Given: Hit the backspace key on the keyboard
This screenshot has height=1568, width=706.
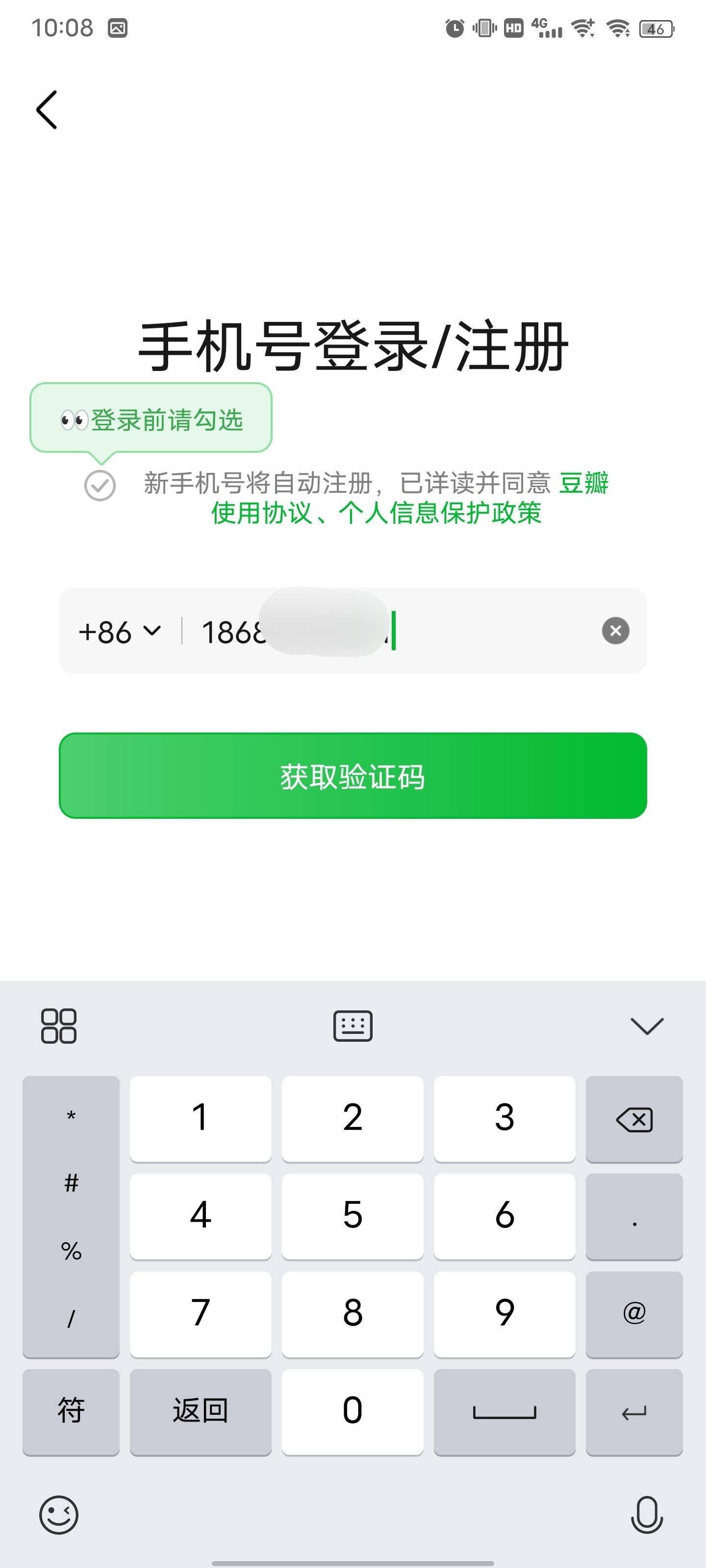Looking at the screenshot, I should [633, 1119].
